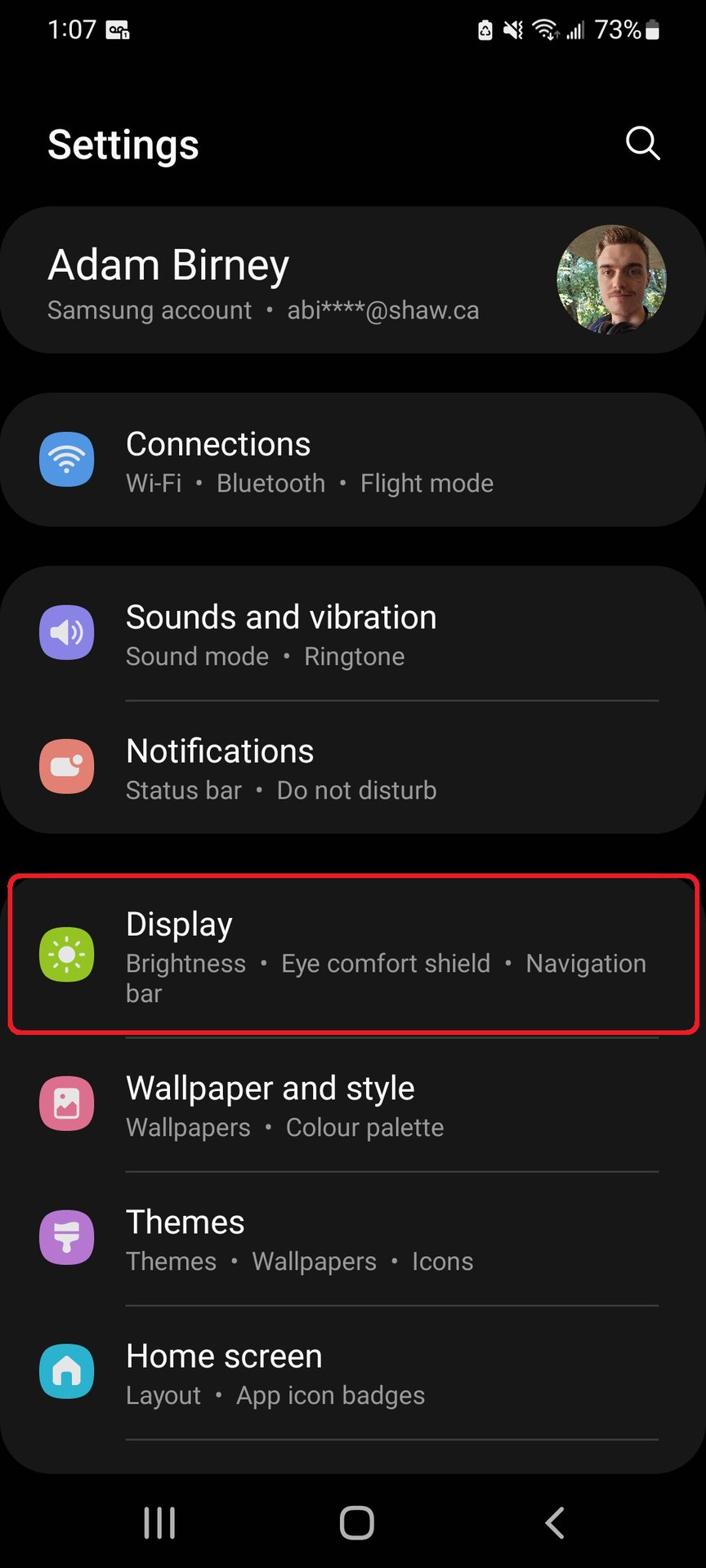Tap the system back button
The height and width of the screenshot is (1568, 706).
click(x=555, y=1523)
